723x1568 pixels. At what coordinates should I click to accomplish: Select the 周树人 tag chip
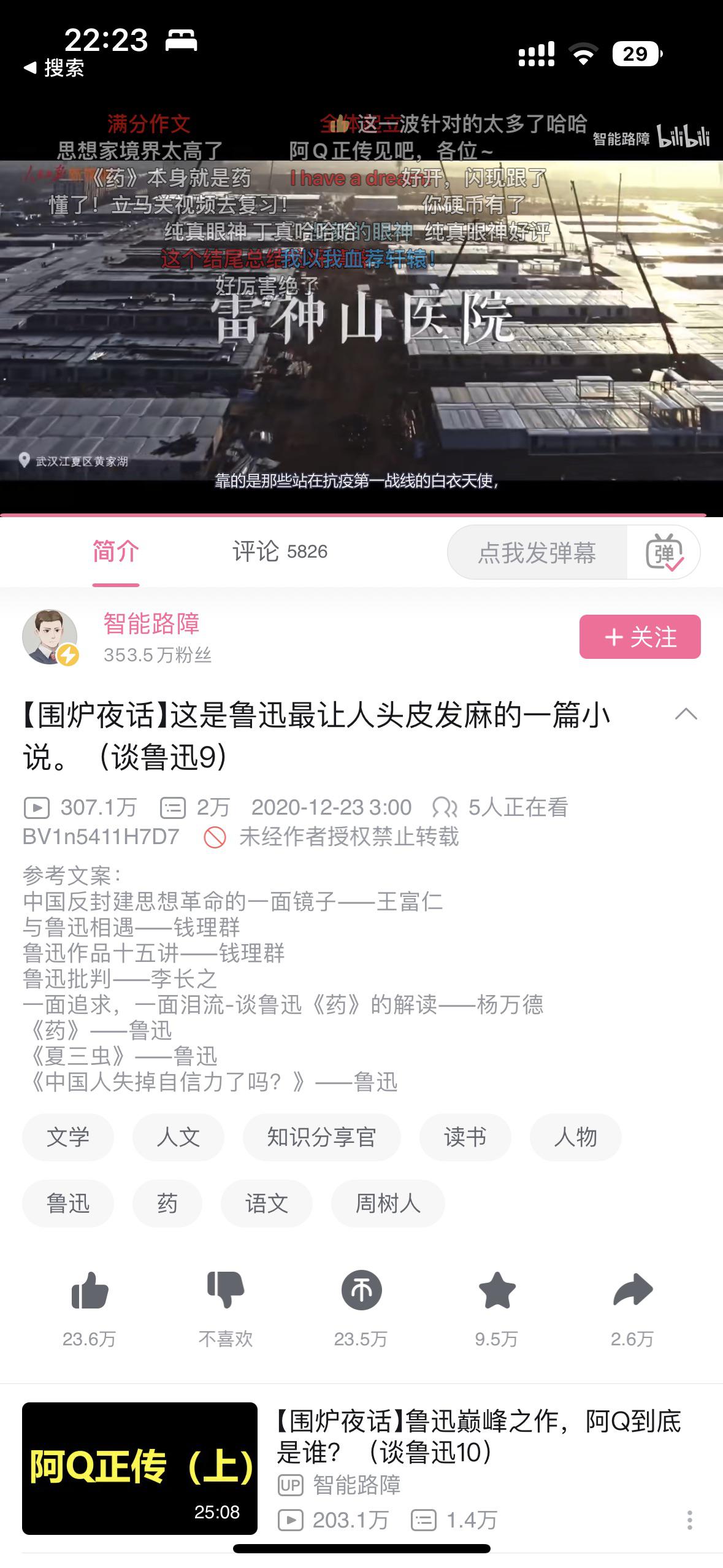pyautogui.click(x=388, y=1203)
